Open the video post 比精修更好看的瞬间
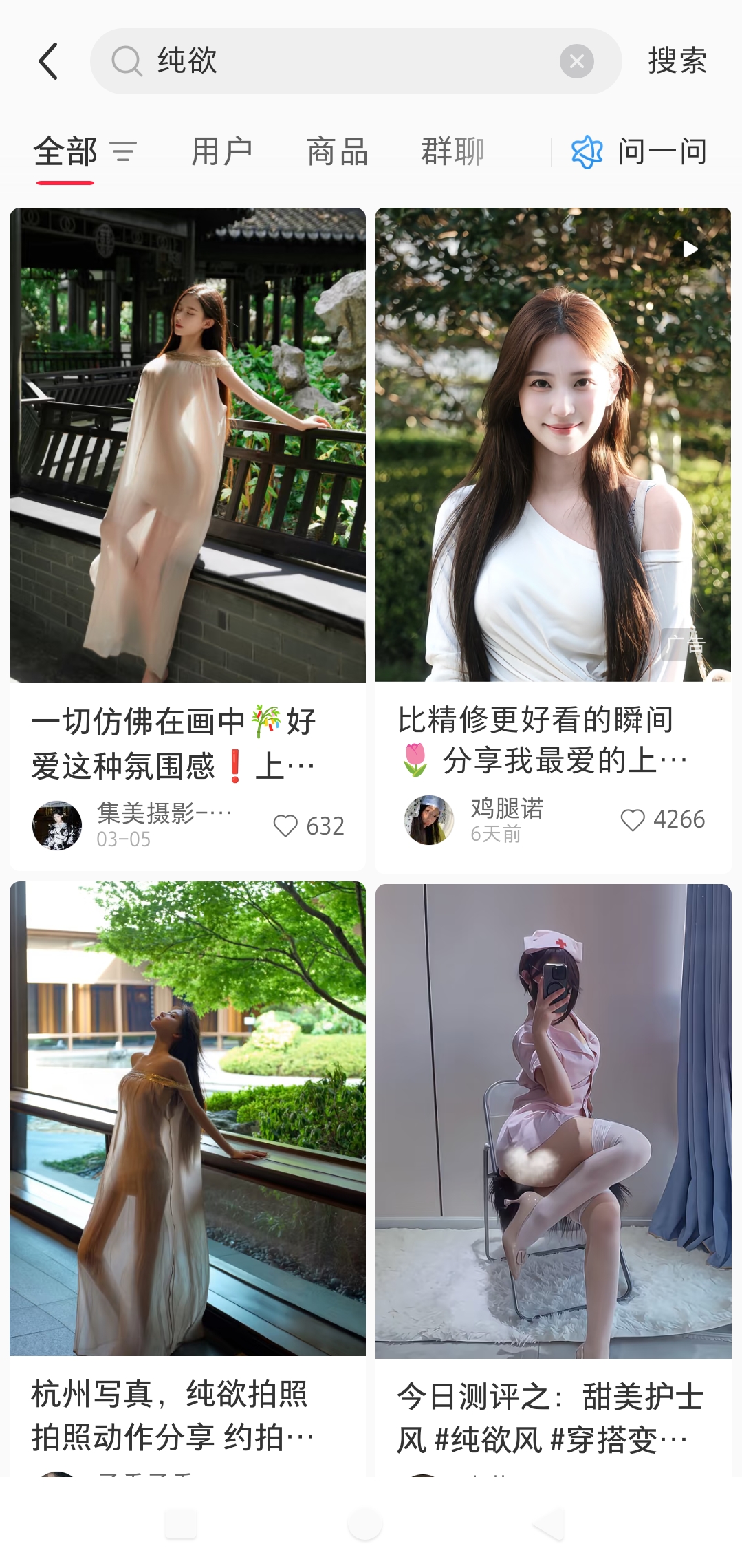Screen dimensions: 742x1568 553,444
